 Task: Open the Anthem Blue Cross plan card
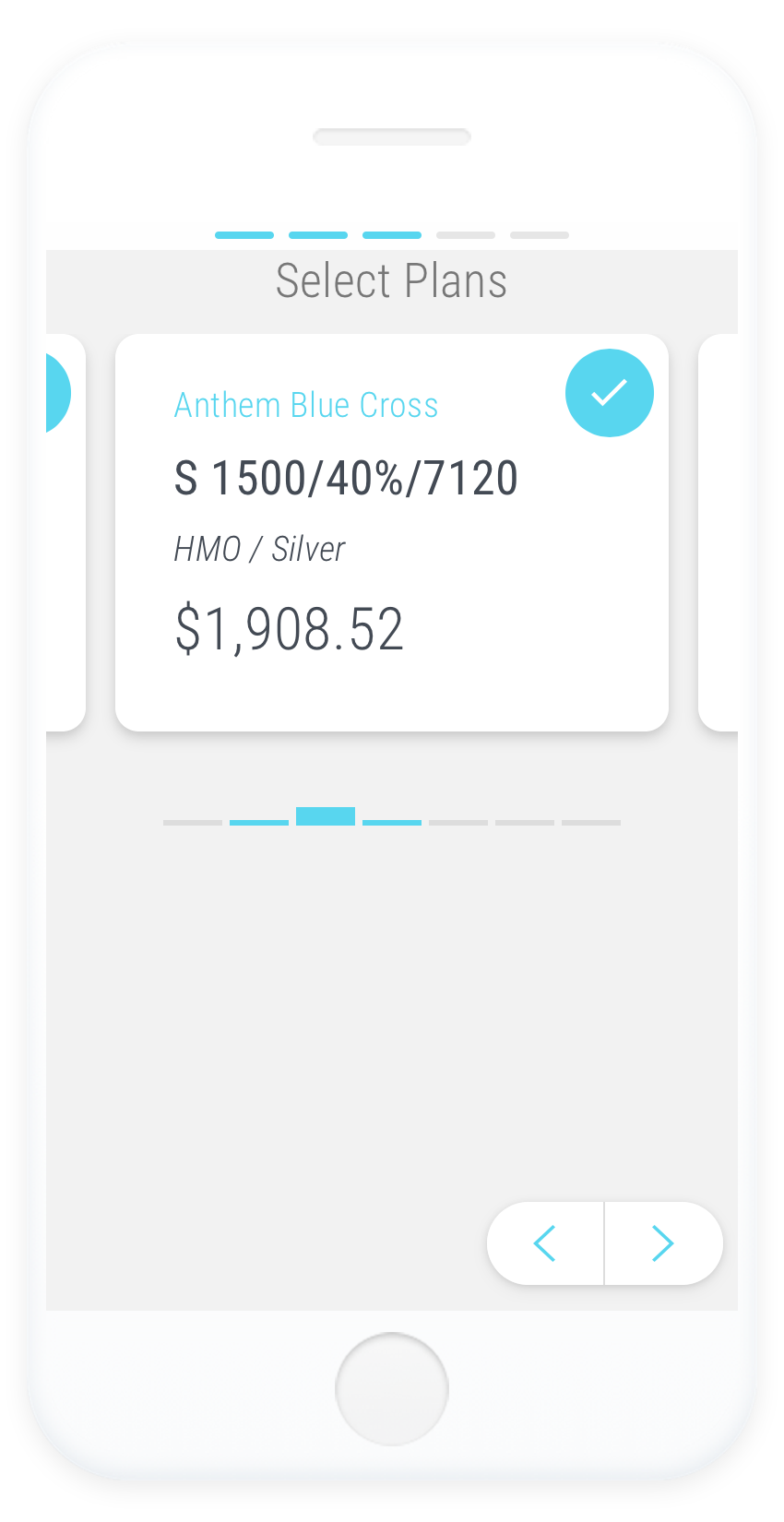point(392,532)
